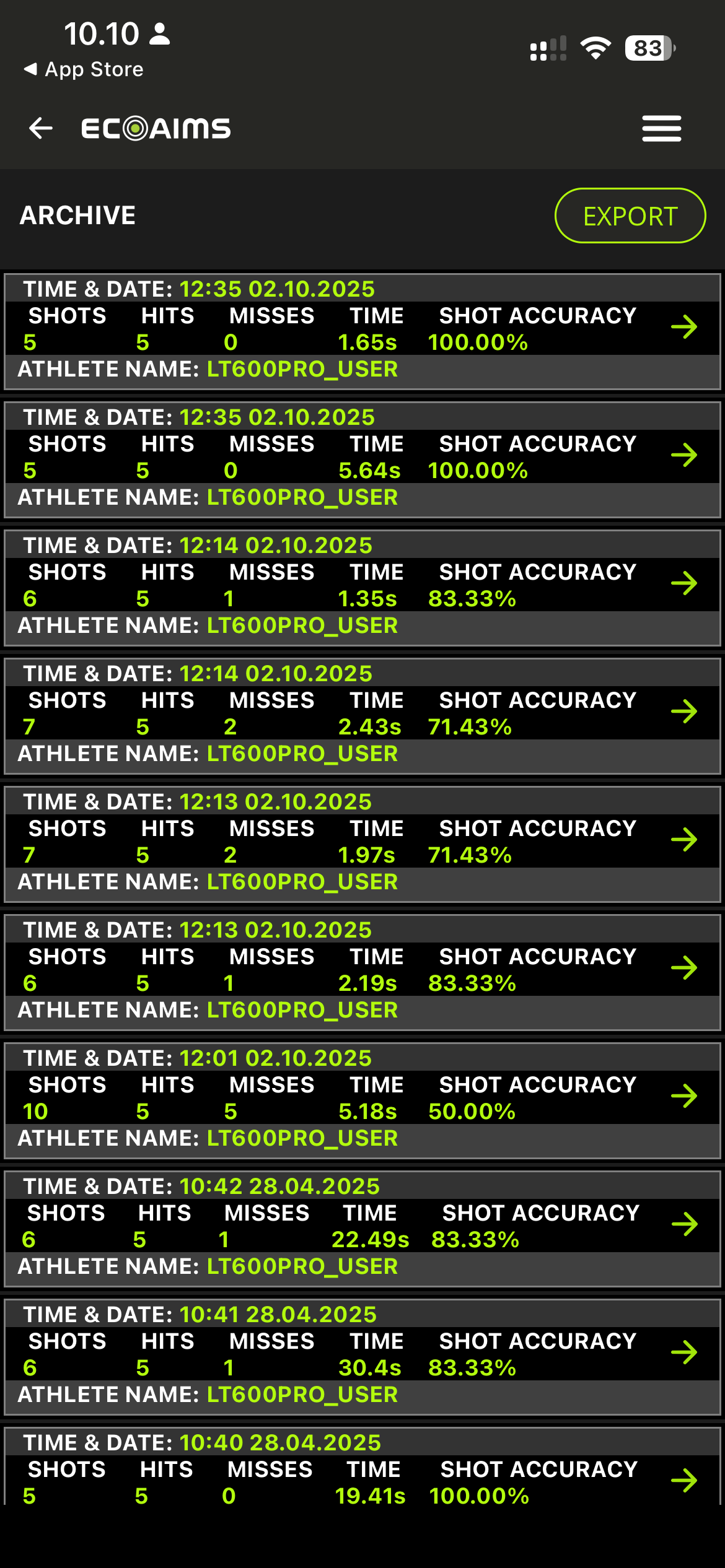
Task: View the 12:01 session with 50.00% accuracy
Action: 684,1097
